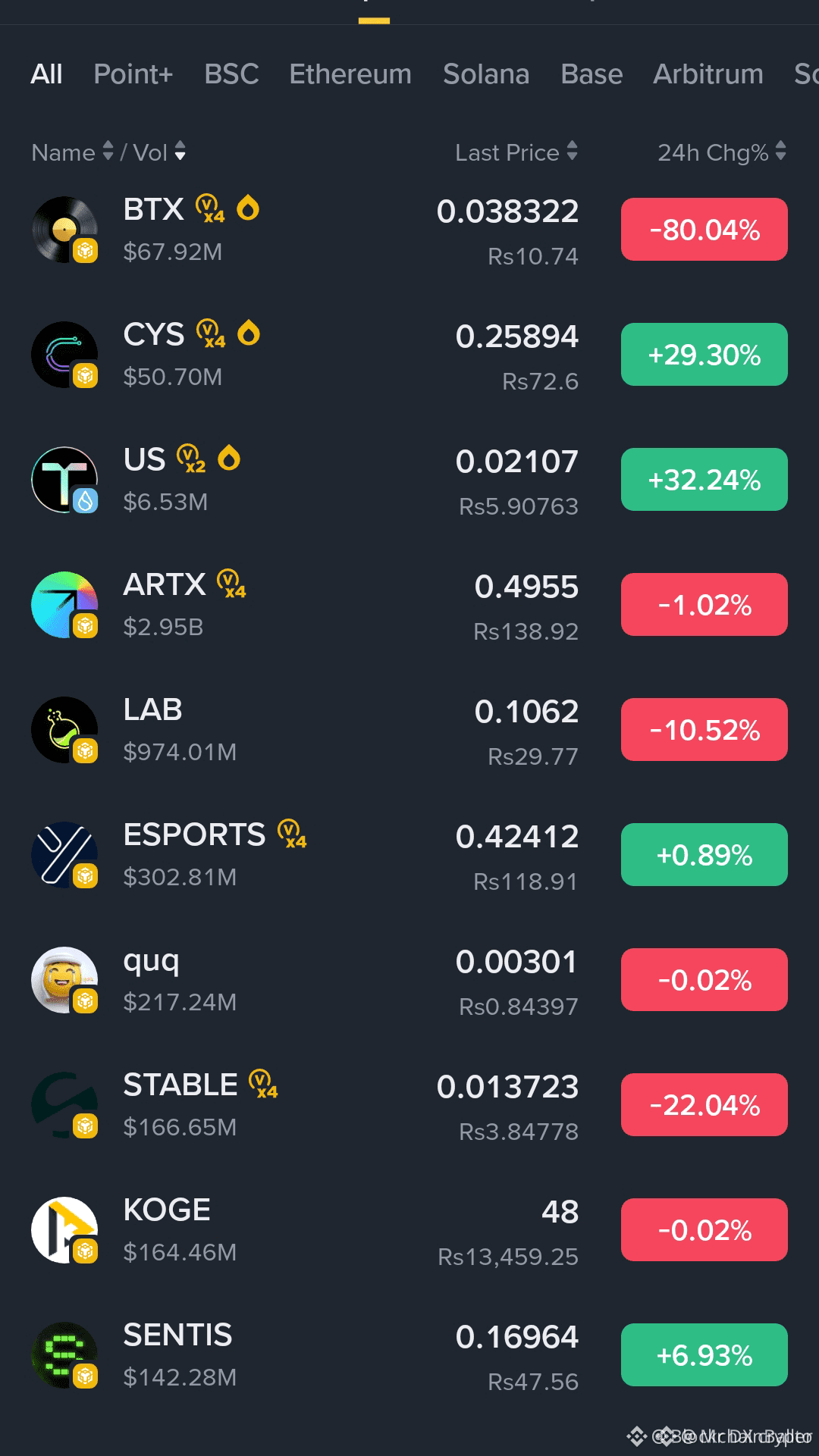Open the LAB token row
The image size is (819, 1456).
[303, 730]
